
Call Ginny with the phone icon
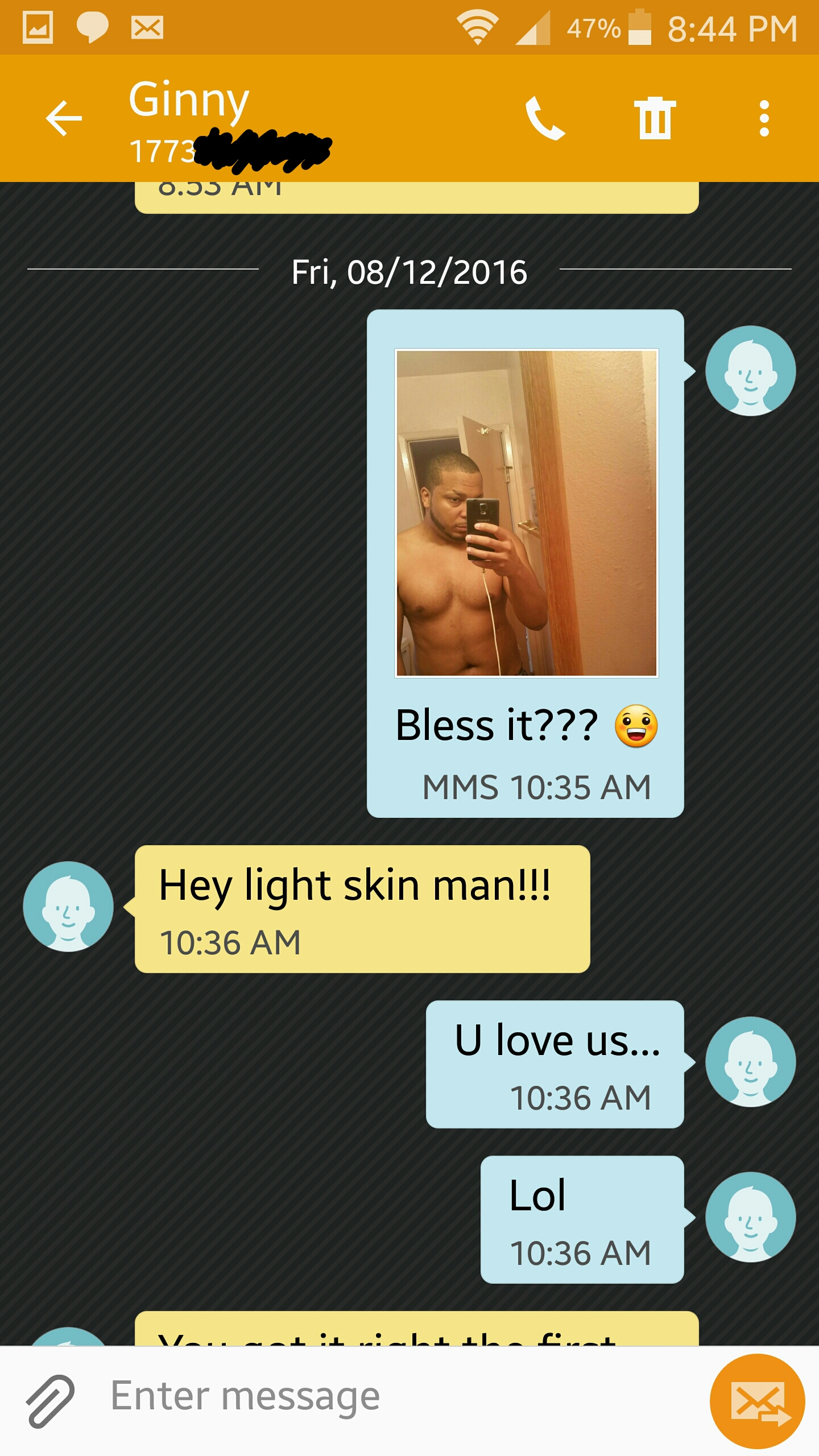(x=545, y=118)
